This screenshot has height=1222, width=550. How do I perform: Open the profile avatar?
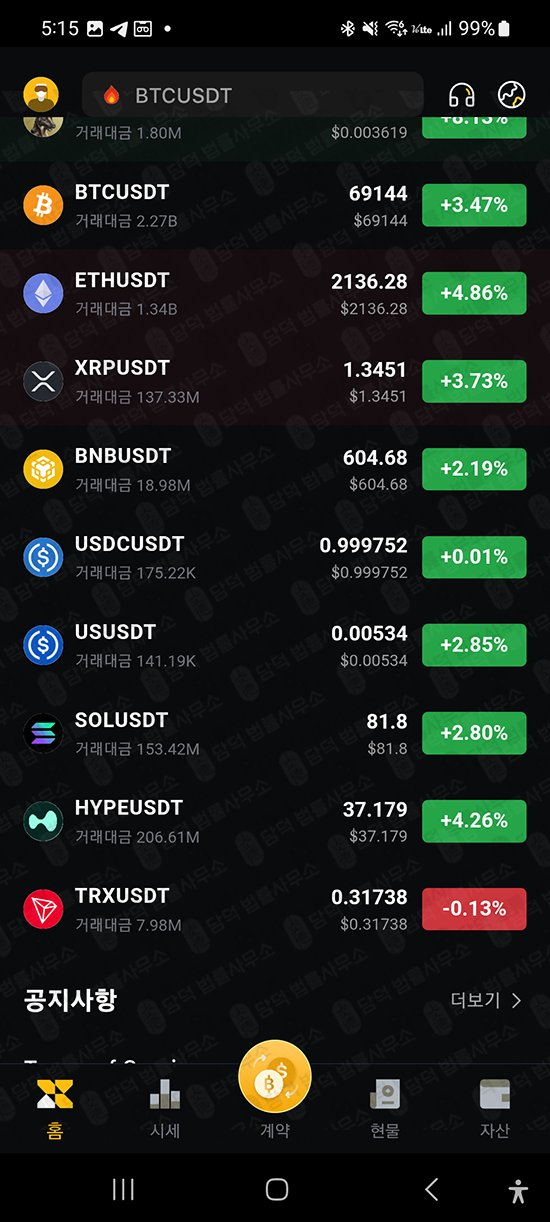[x=41, y=95]
